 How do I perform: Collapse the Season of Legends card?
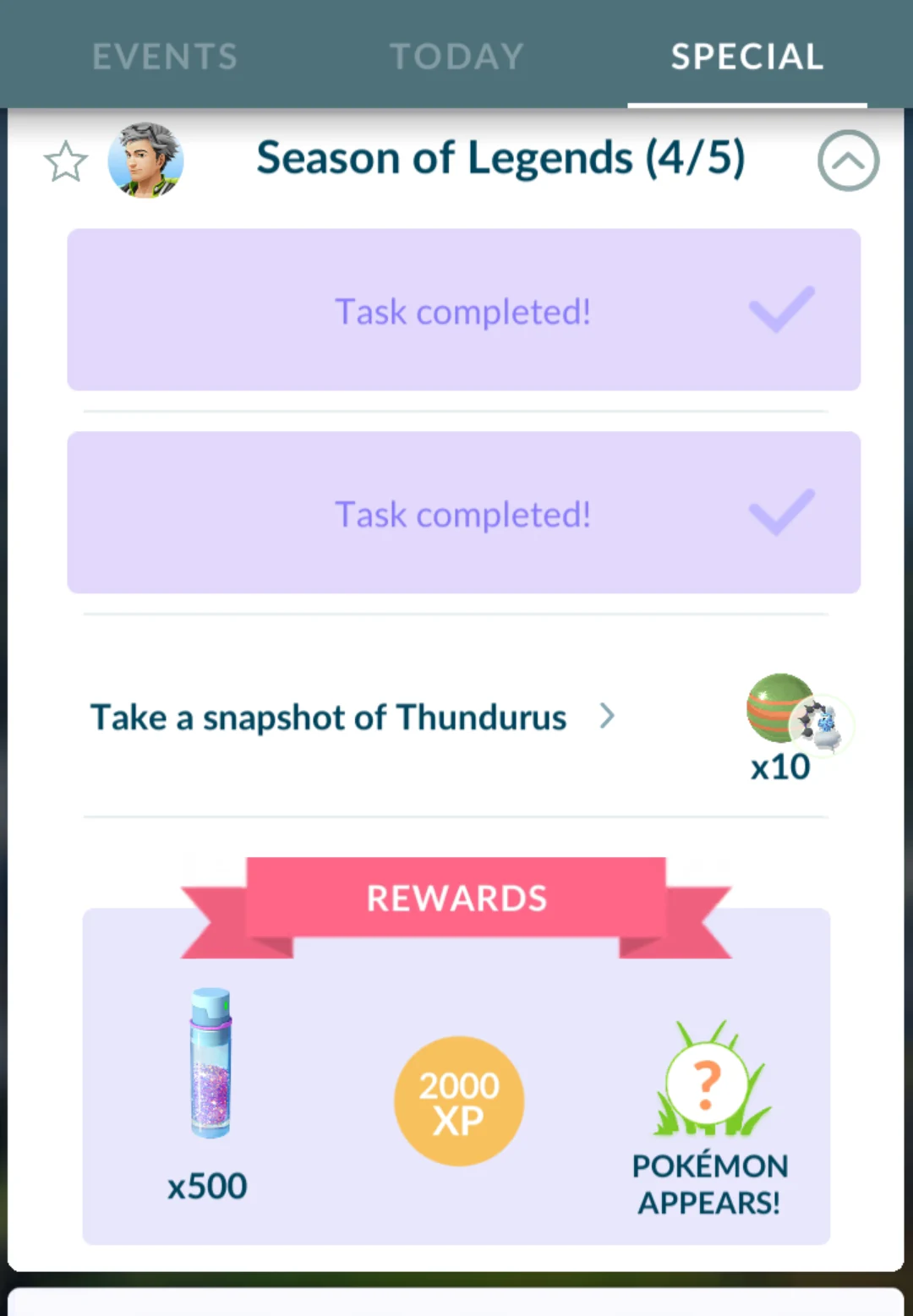(847, 161)
